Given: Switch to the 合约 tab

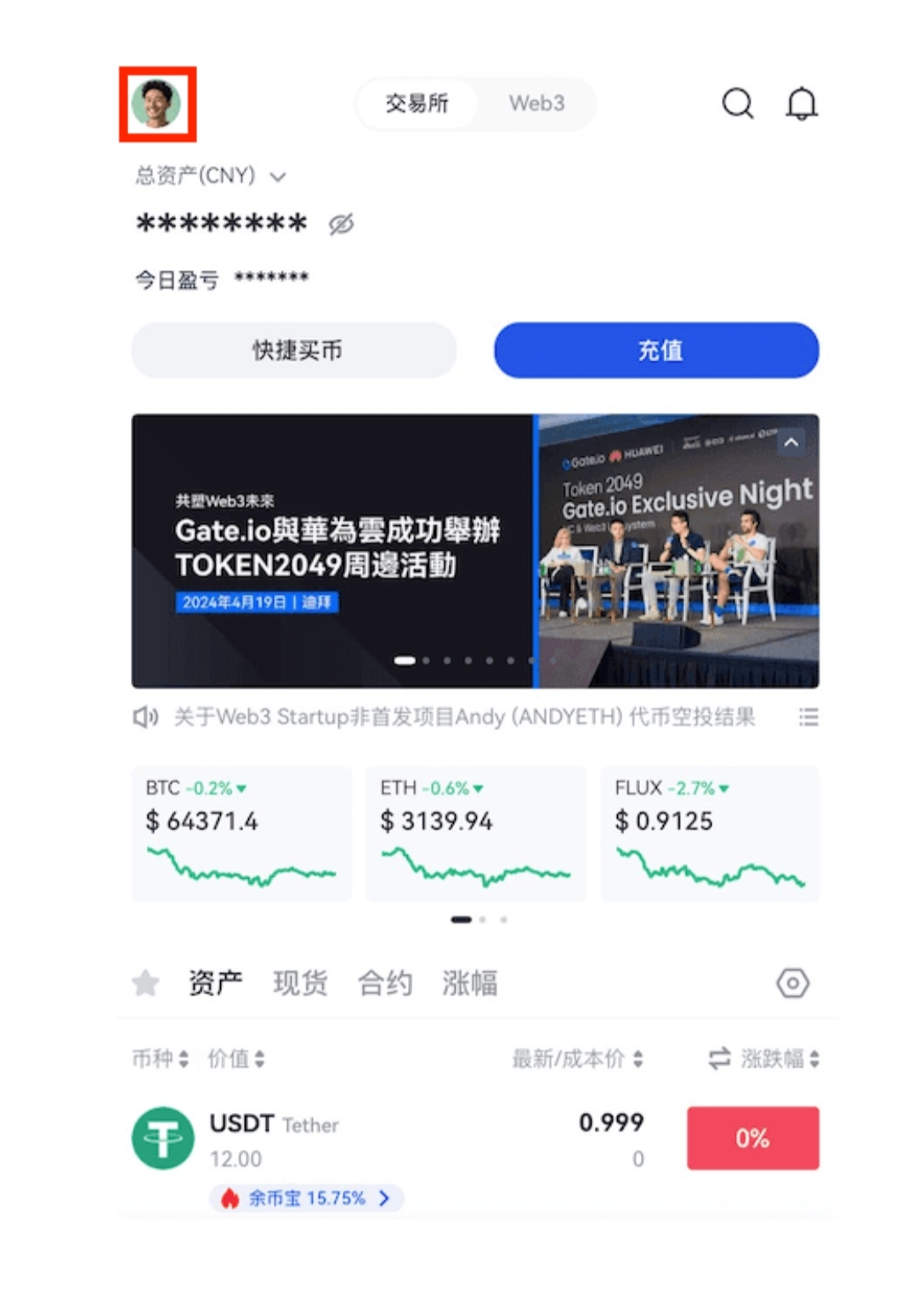Looking at the screenshot, I should click(x=385, y=983).
